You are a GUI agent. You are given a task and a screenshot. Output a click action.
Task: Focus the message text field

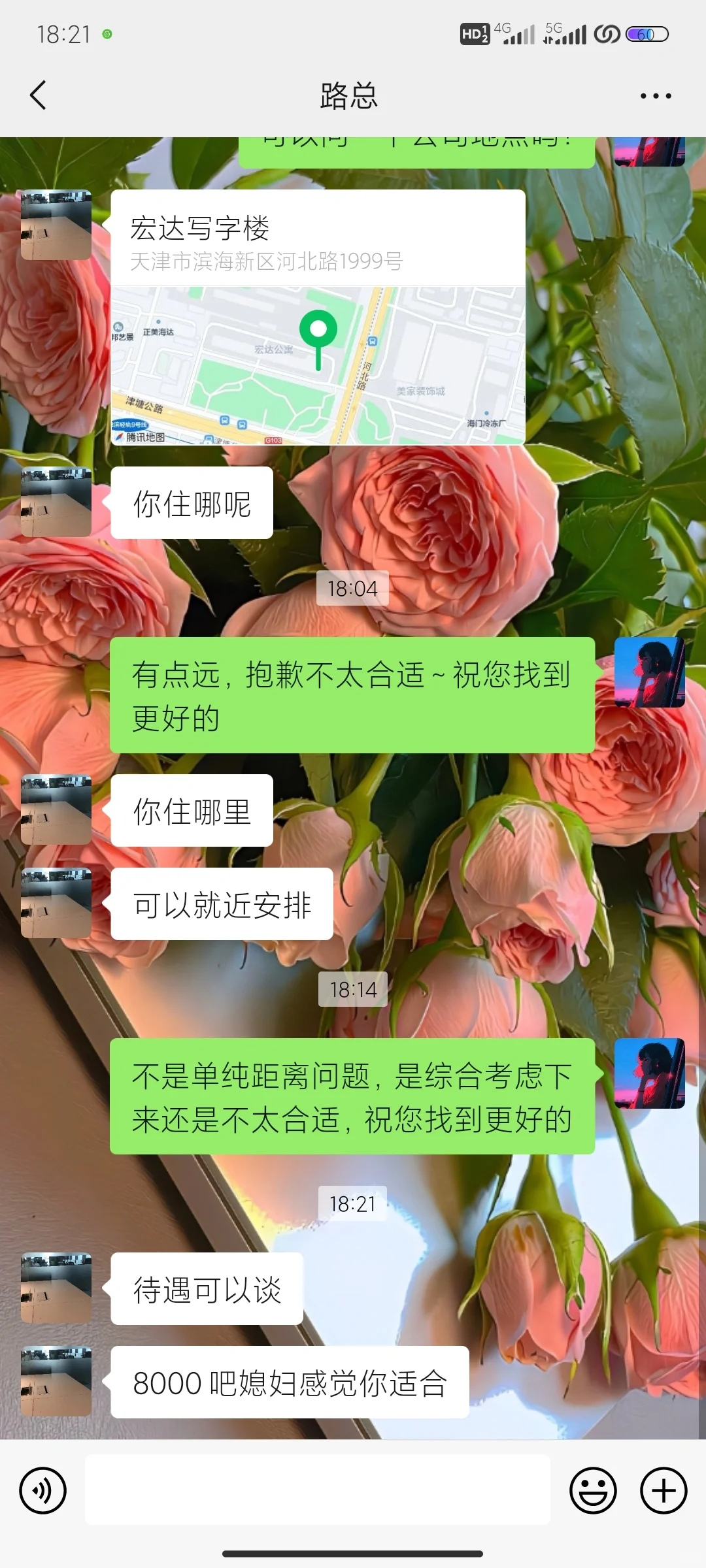[x=318, y=1491]
